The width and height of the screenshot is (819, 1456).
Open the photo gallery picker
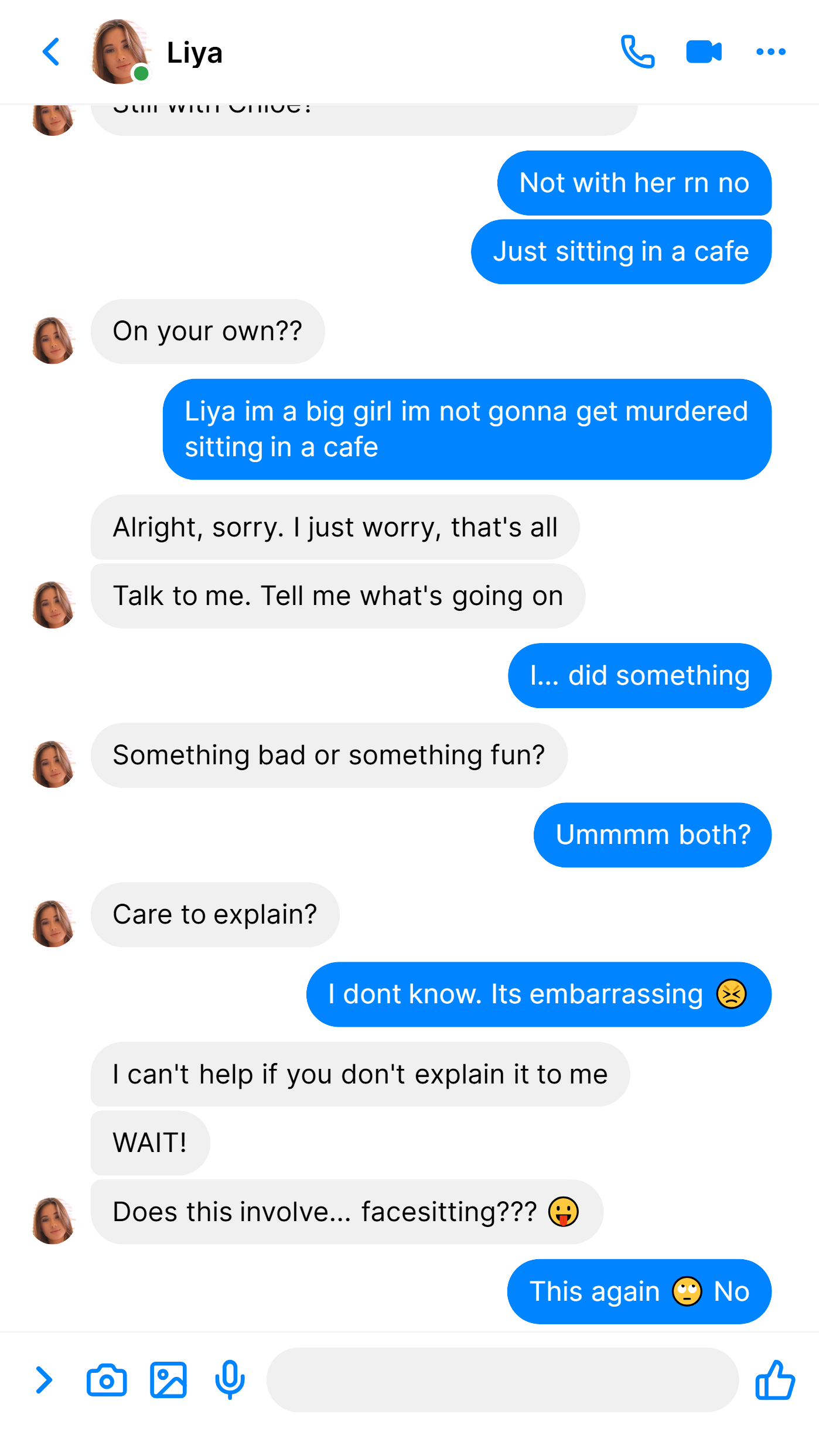click(x=168, y=1379)
